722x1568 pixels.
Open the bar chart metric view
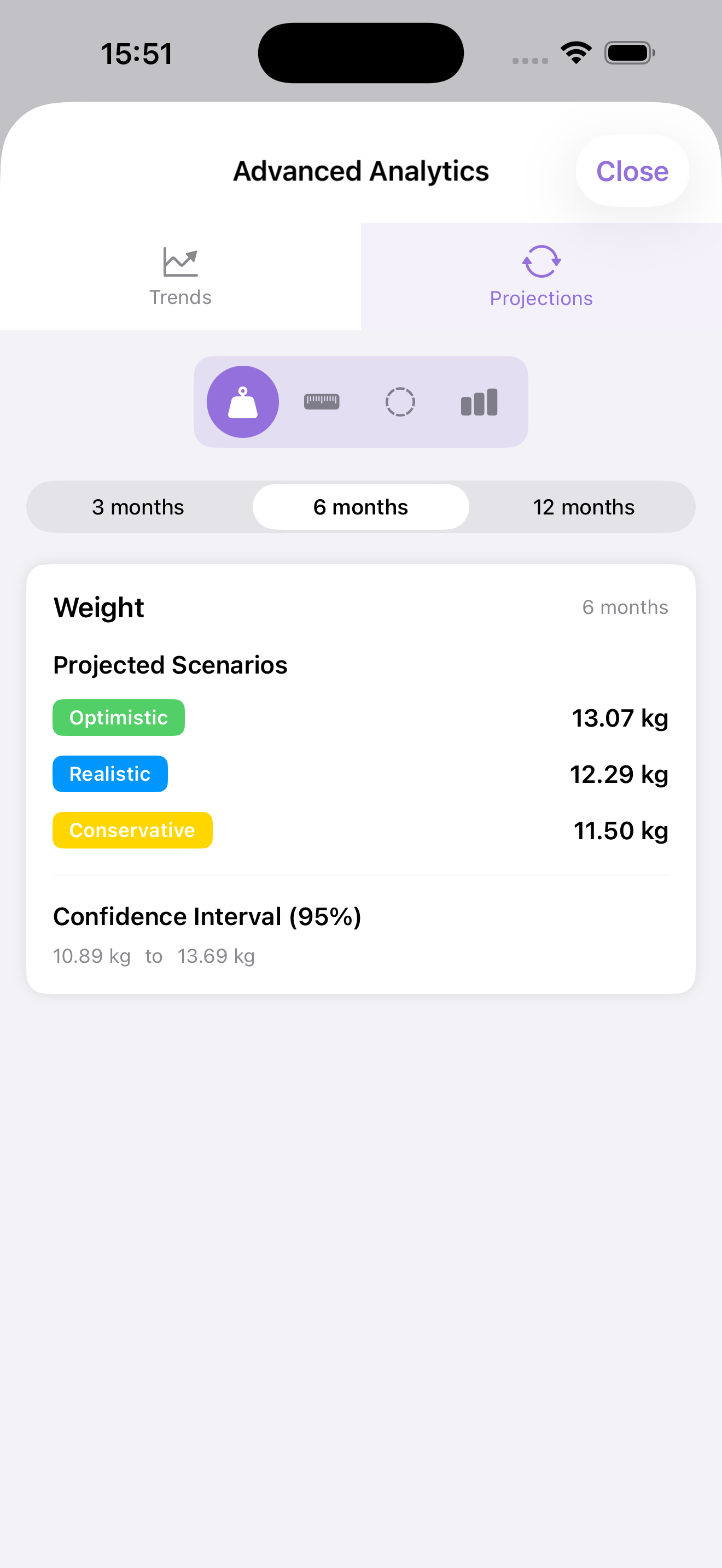pos(478,401)
